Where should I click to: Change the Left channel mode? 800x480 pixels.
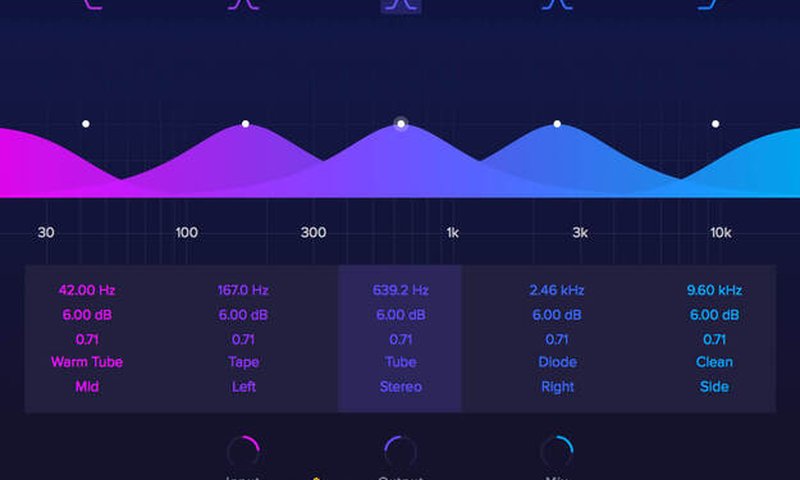pyautogui.click(x=243, y=386)
